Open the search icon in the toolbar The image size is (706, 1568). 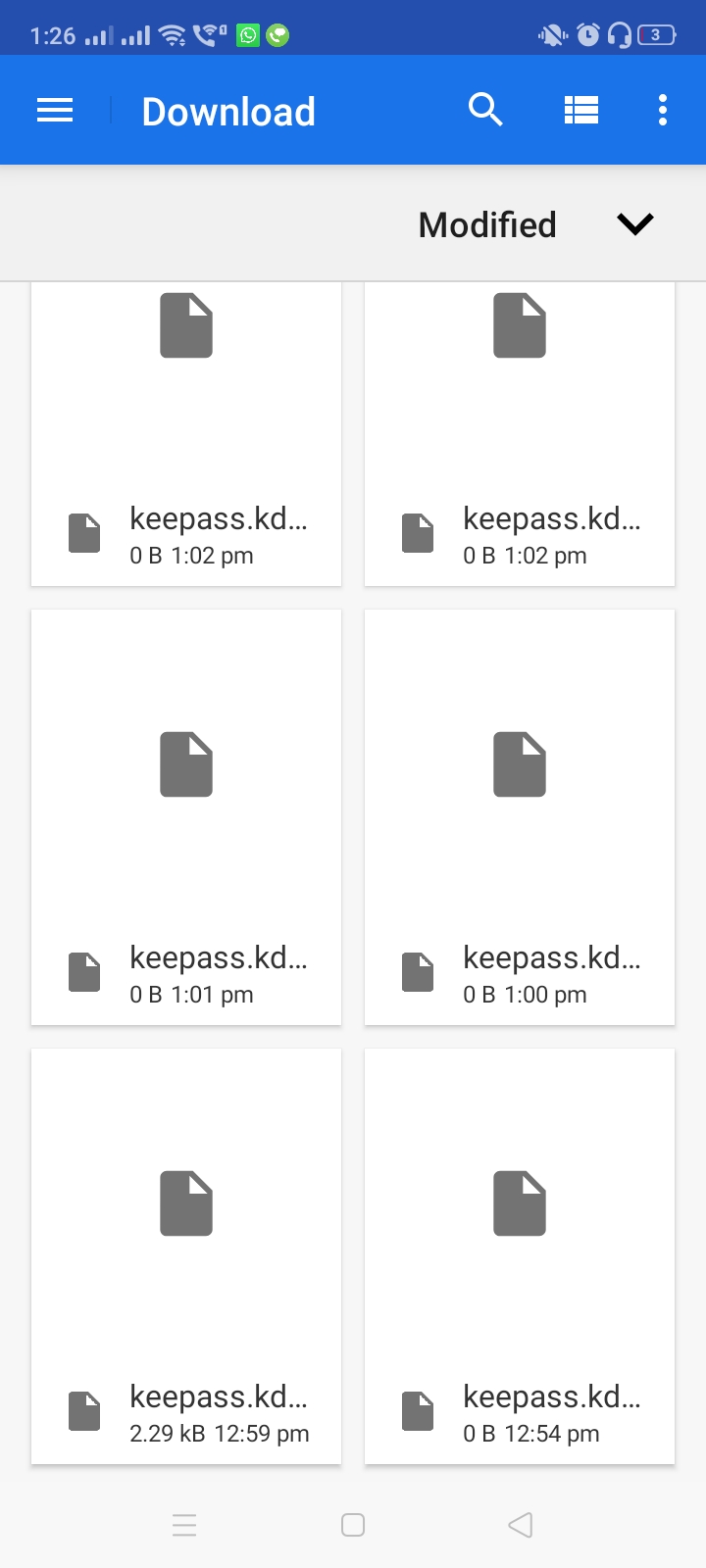point(486,110)
